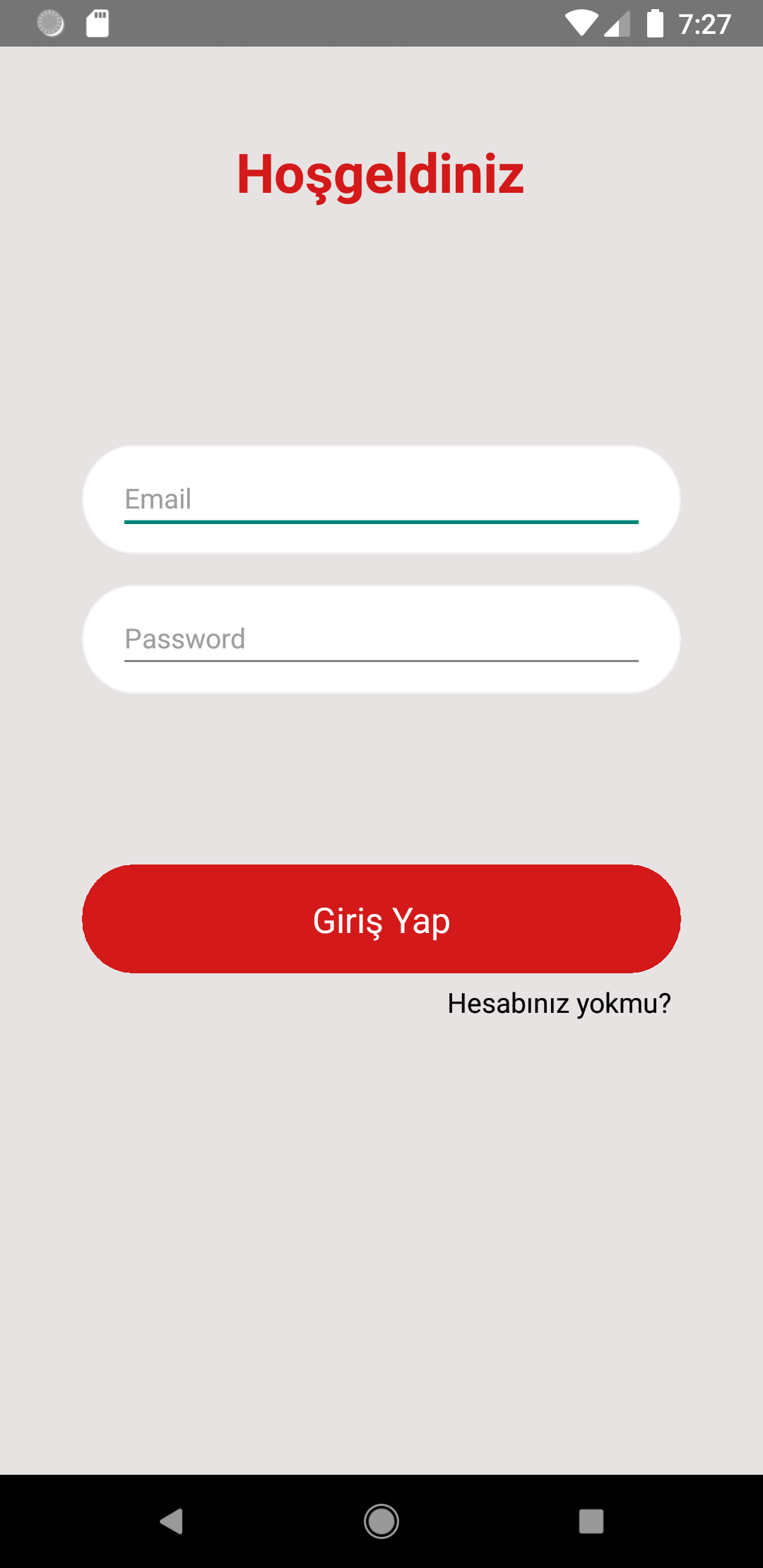Click the Wi-Fi status icon
Screen dimensions: 763x1568
(x=579, y=23)
